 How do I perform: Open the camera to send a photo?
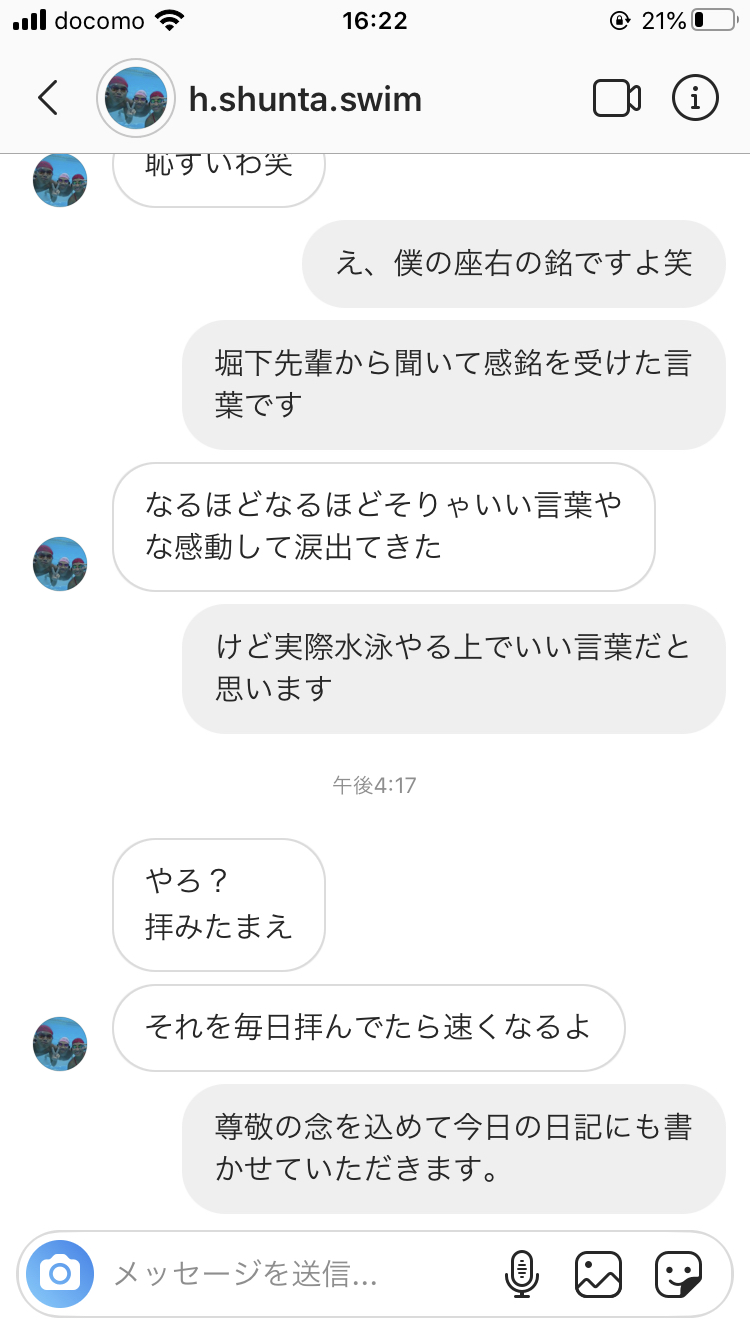(x=60, y=1273)
